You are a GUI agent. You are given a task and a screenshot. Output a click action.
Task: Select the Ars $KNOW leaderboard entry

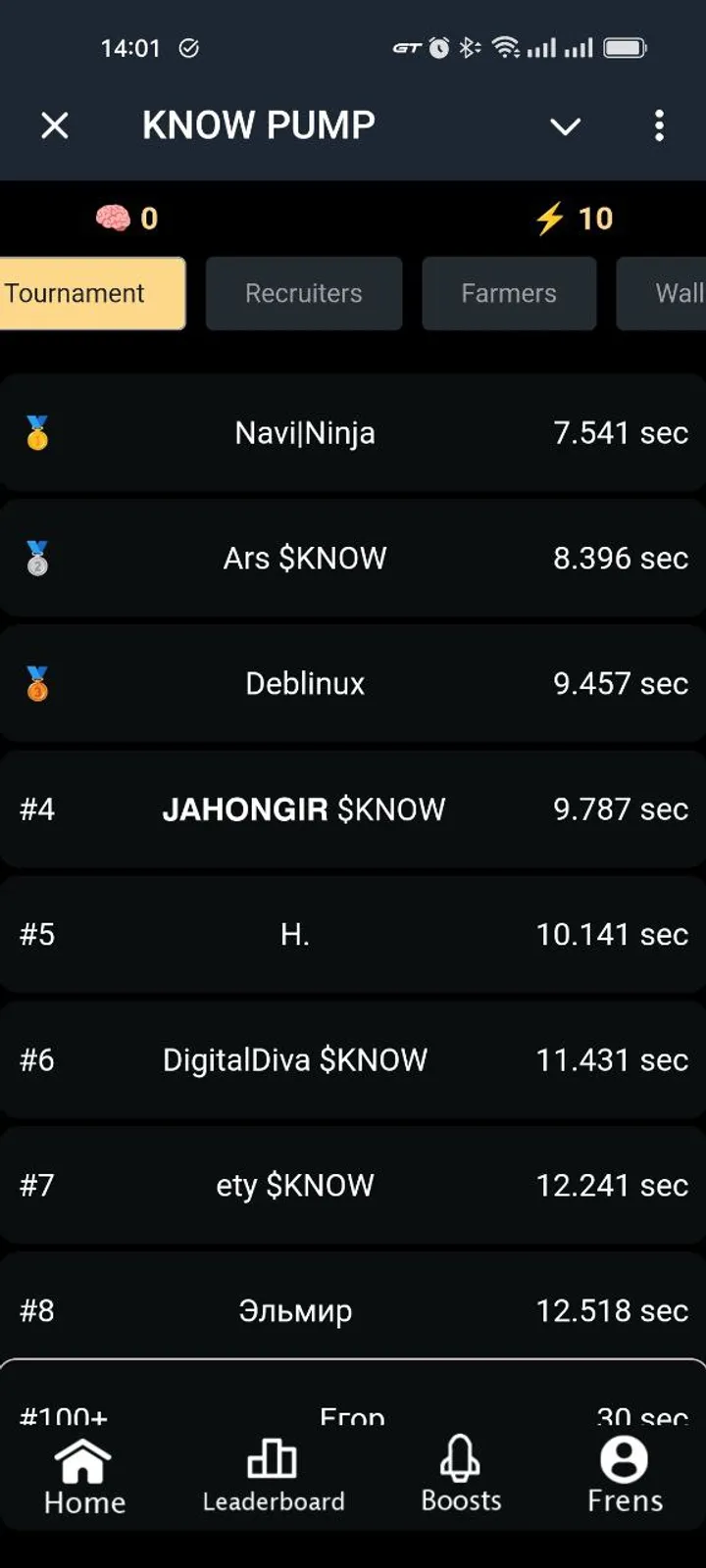(353, 557)
